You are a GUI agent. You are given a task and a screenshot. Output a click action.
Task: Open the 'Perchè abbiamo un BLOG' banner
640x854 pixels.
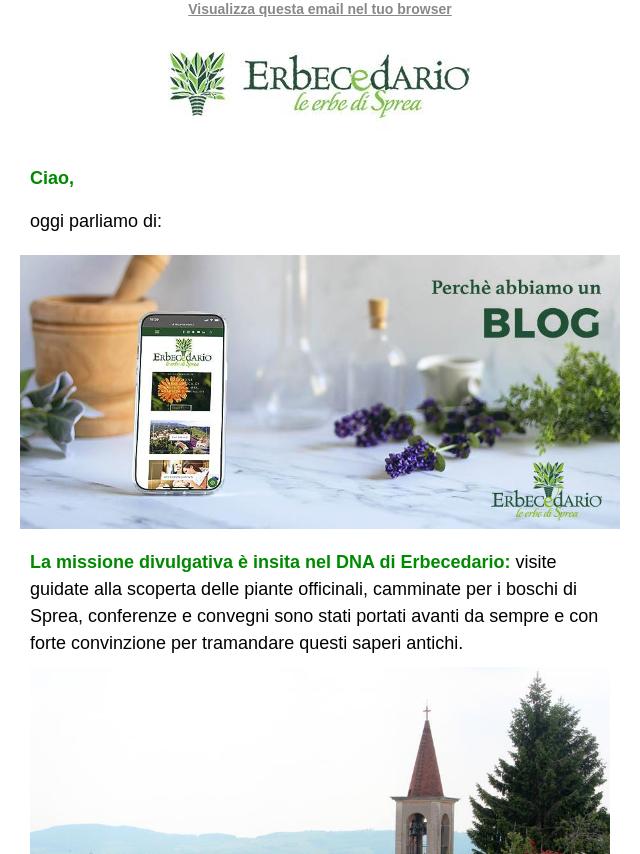319,391
